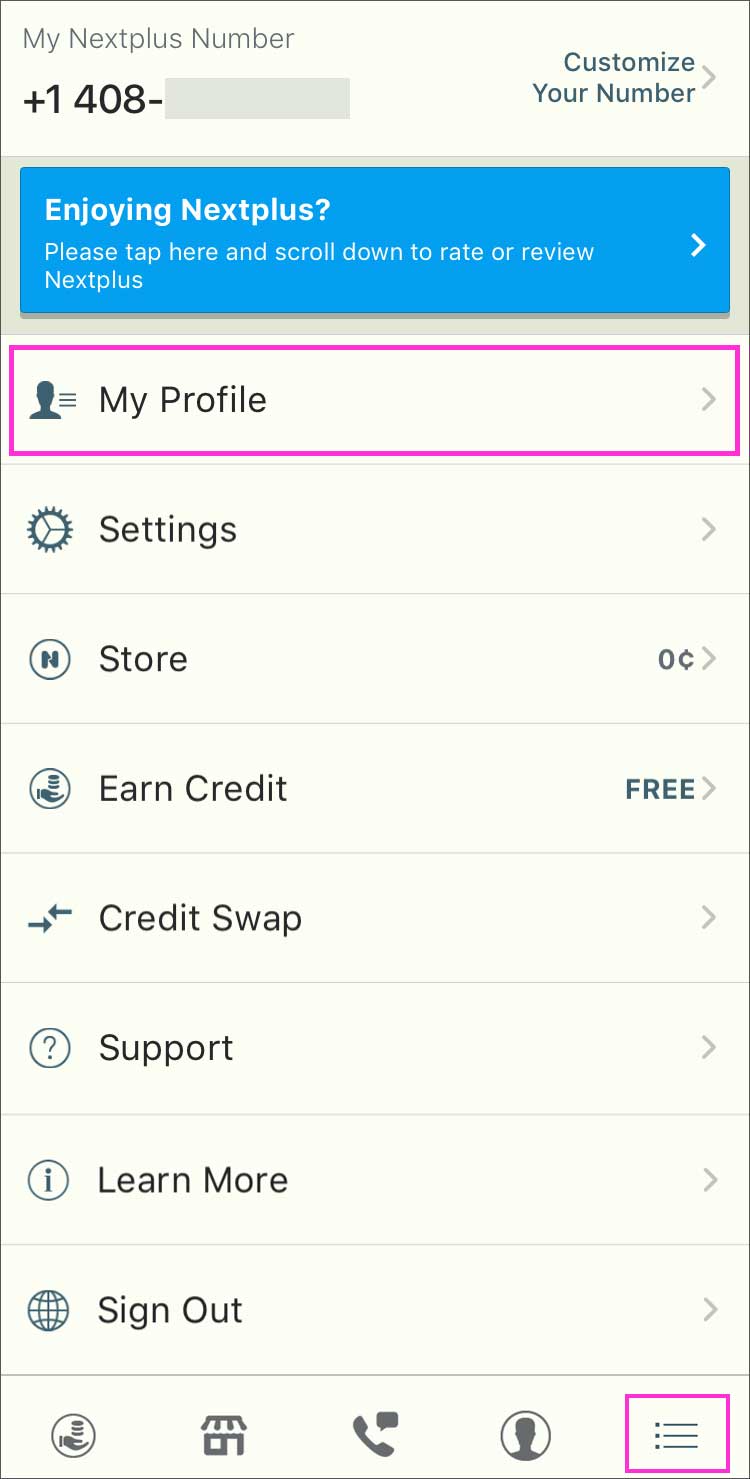Switch to the storefront tab
The height and width of the screenshot is (1479, 750).
click(x=224, y=1436)
